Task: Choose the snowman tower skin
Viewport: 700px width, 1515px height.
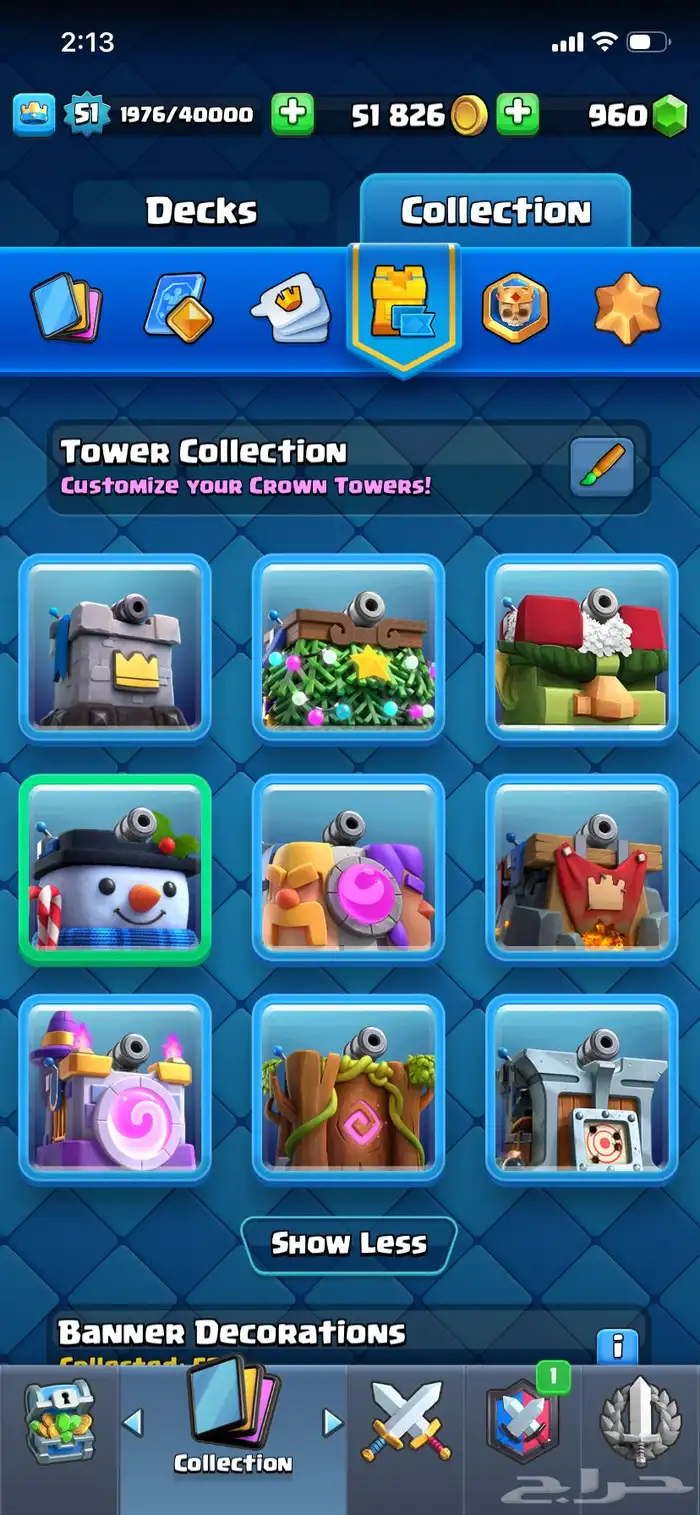Action: (115, 868)
